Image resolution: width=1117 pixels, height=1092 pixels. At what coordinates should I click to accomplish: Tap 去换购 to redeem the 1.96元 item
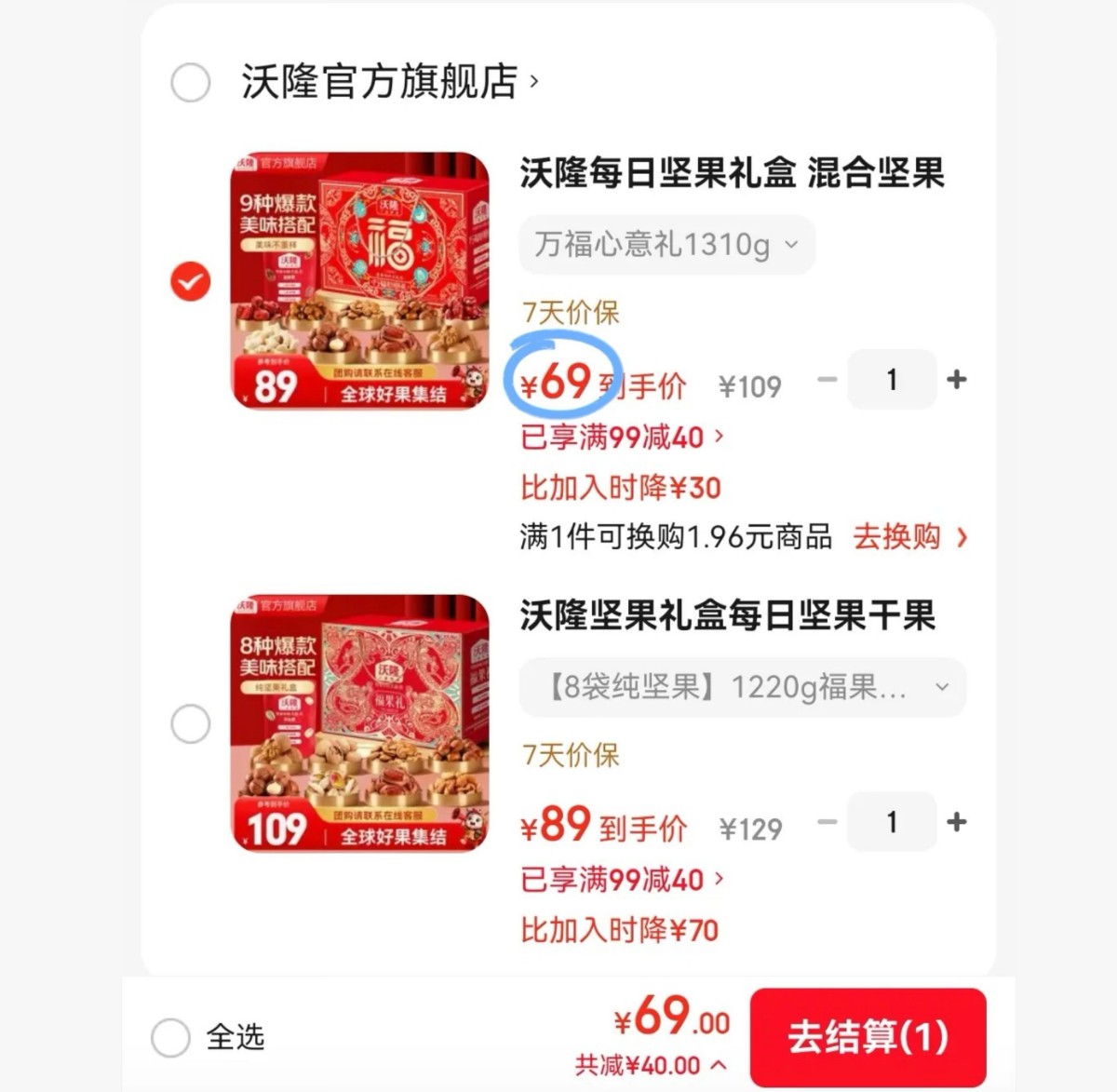pos(910,537)
